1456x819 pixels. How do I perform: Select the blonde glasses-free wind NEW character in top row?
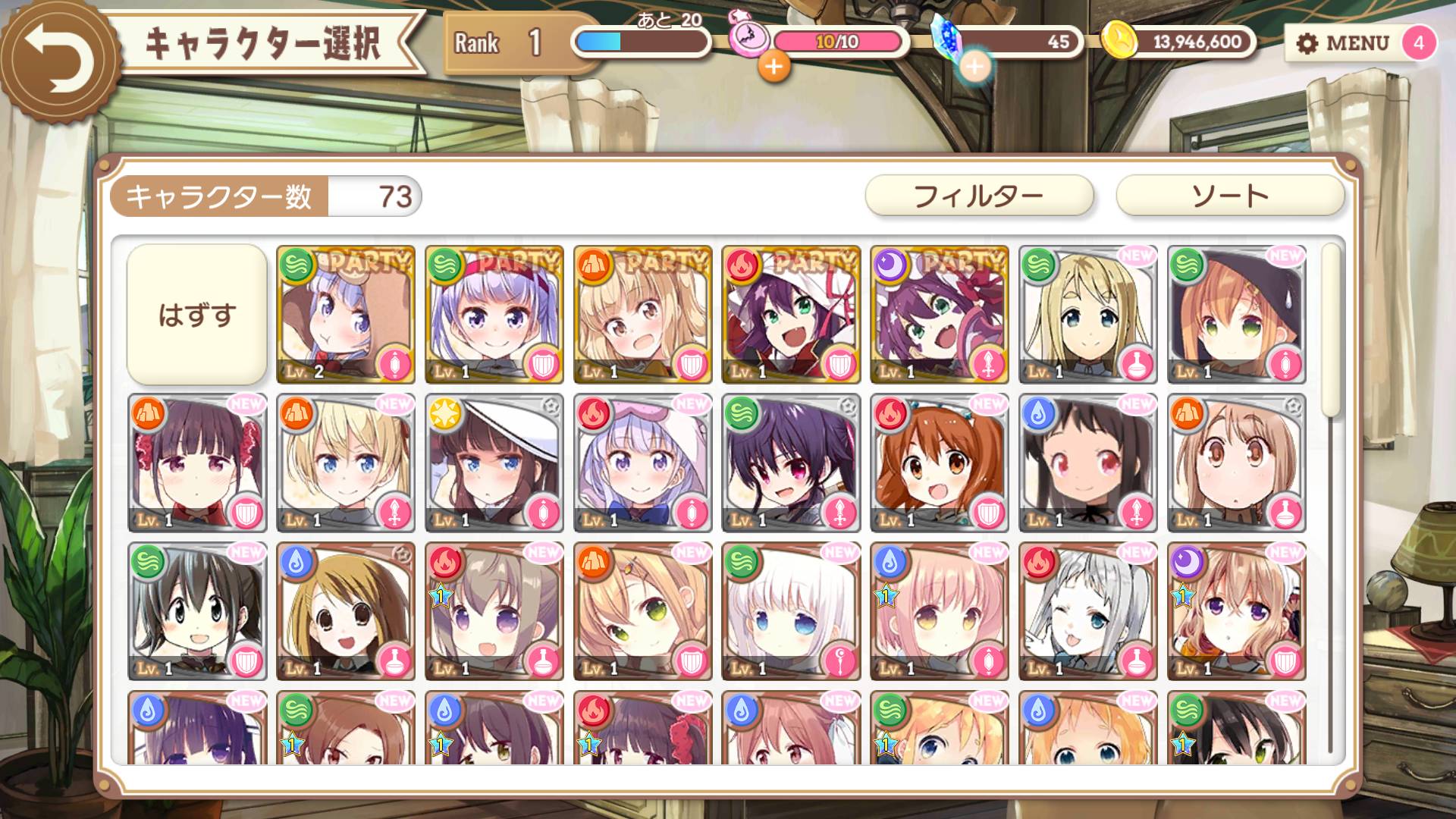point(1087,314)
